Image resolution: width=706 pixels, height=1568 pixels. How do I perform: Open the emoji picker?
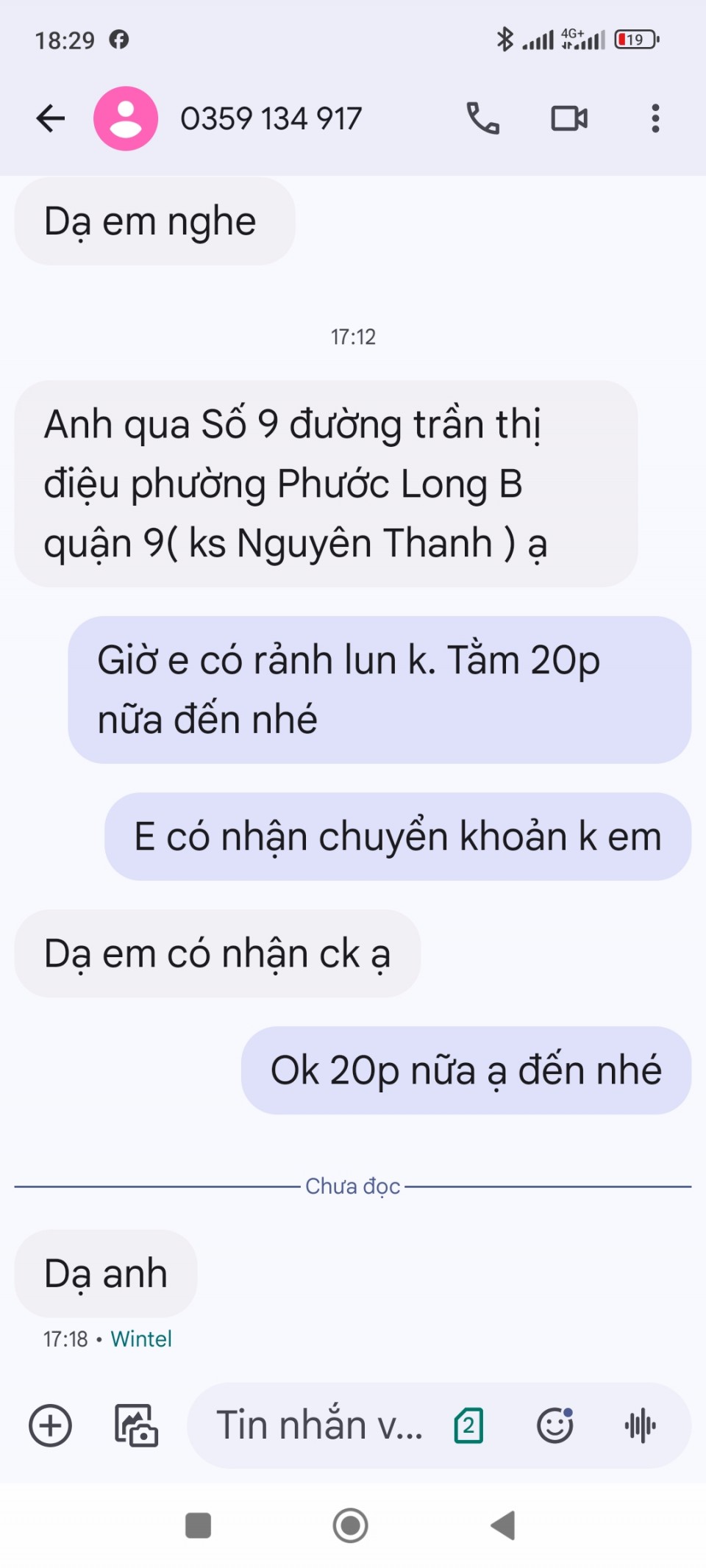555,1425
